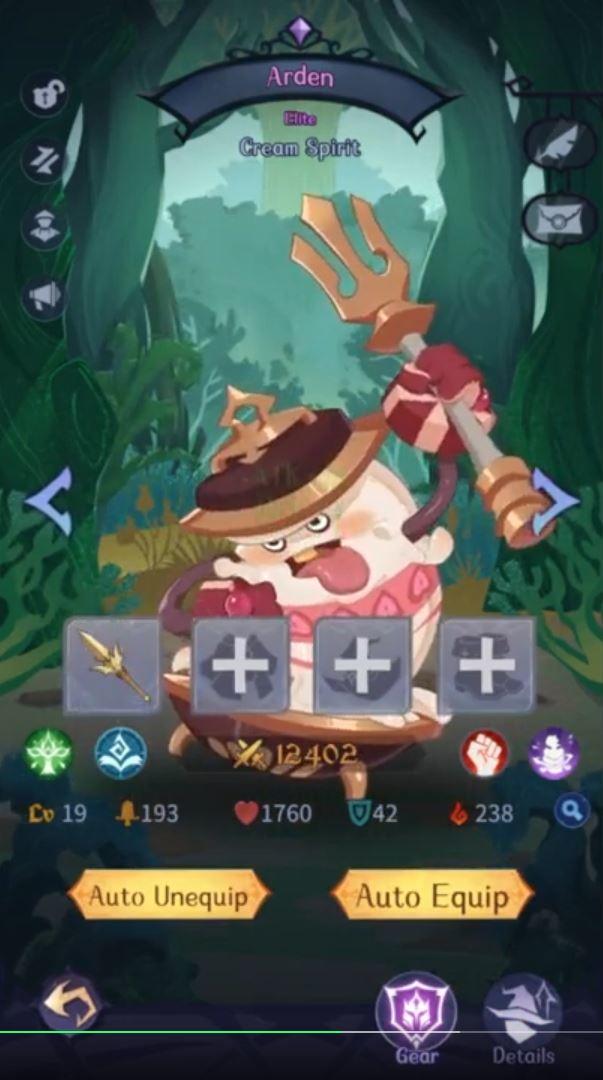View the blue book type icon
603x1080 pixels.
click(x=120, y=753)
